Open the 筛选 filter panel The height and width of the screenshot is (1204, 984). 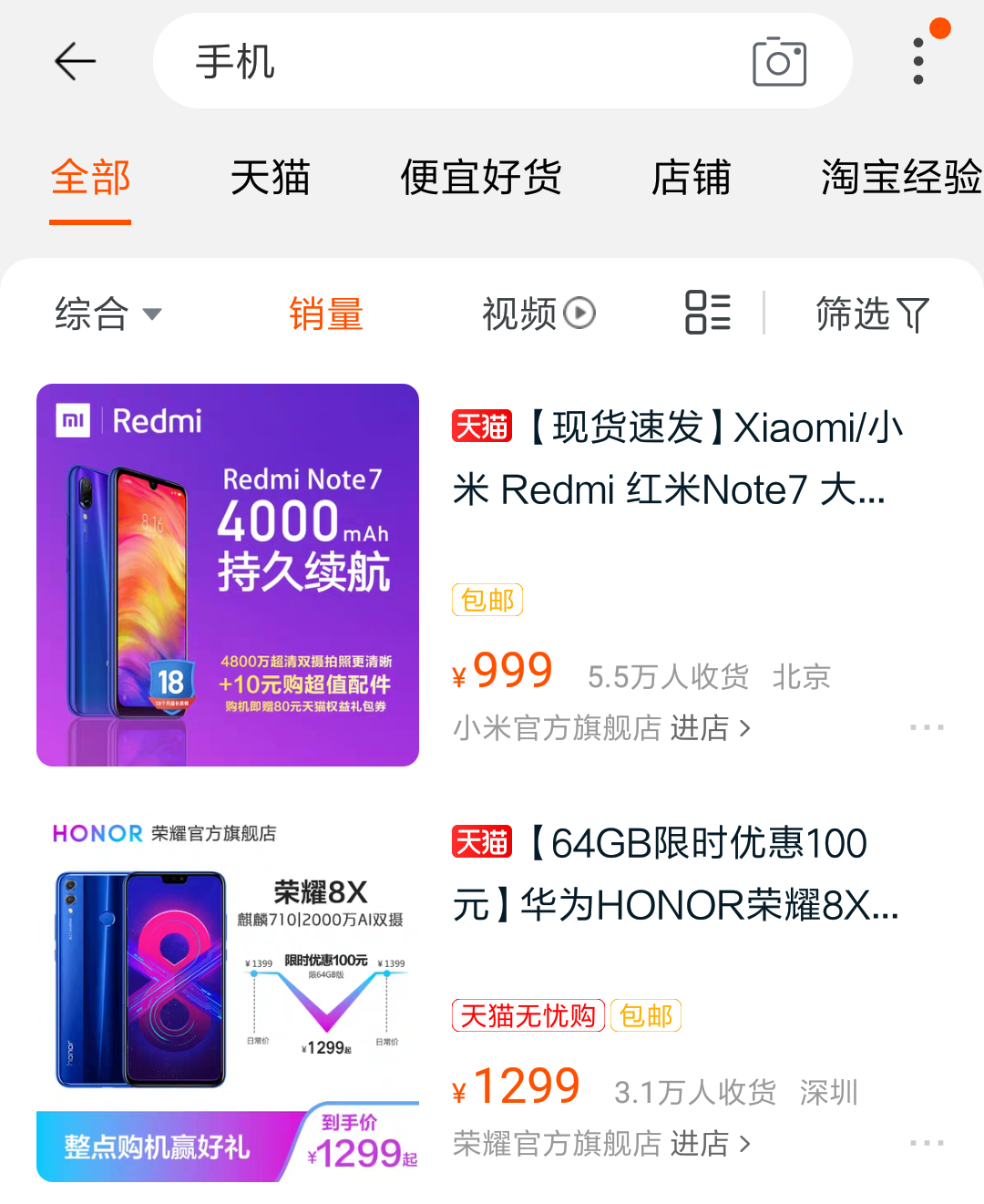[872, 314]
